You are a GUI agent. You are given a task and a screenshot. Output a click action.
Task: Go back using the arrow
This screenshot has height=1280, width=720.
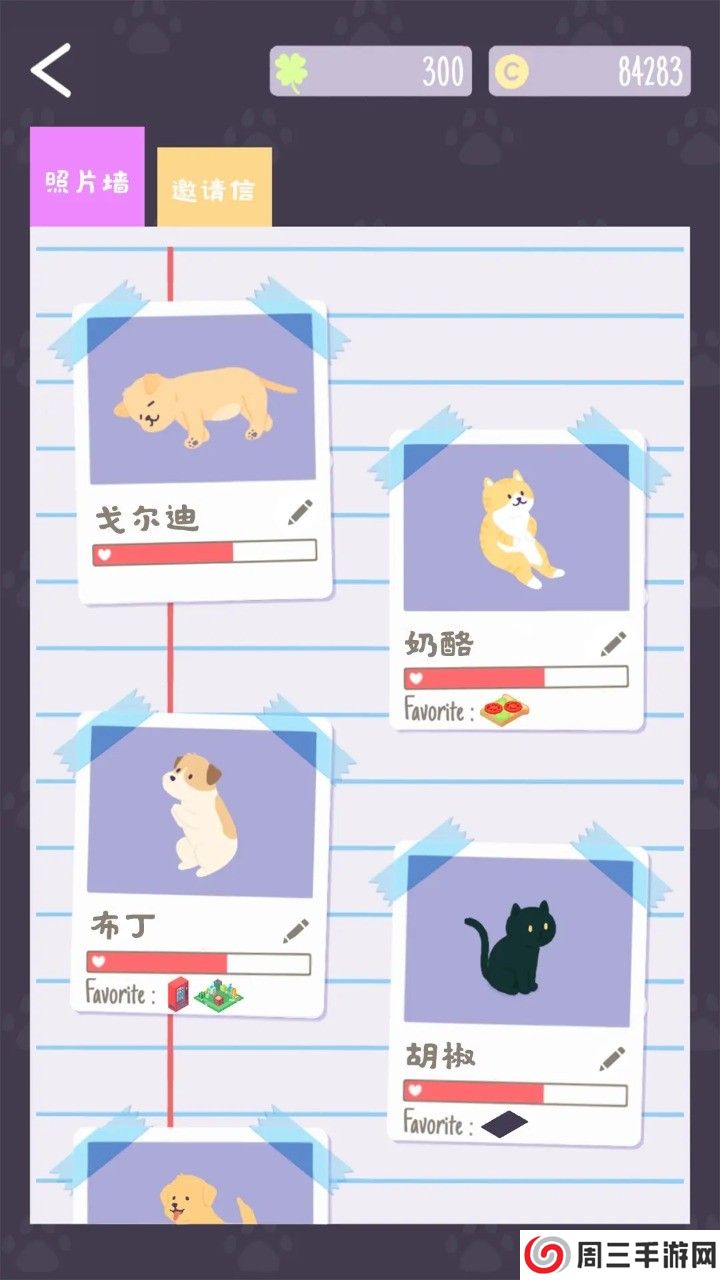(x=51, y=70)
